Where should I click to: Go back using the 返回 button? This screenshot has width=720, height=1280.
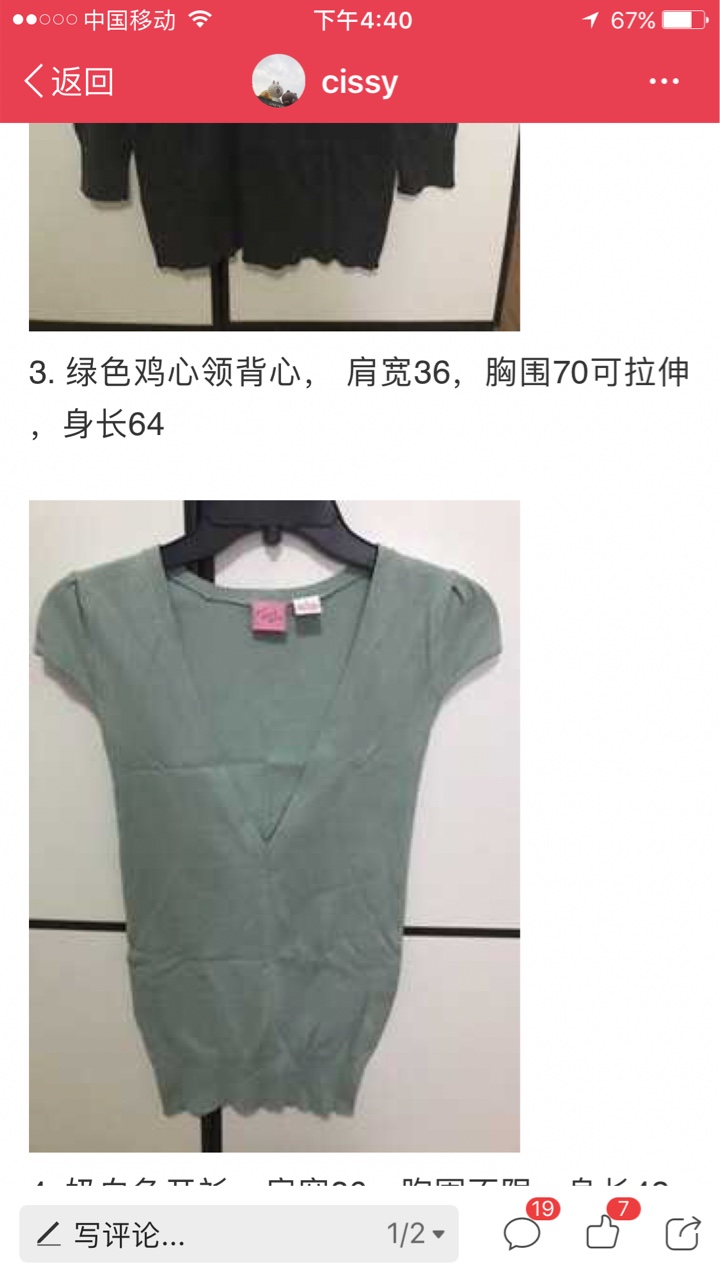click(68, 82)
